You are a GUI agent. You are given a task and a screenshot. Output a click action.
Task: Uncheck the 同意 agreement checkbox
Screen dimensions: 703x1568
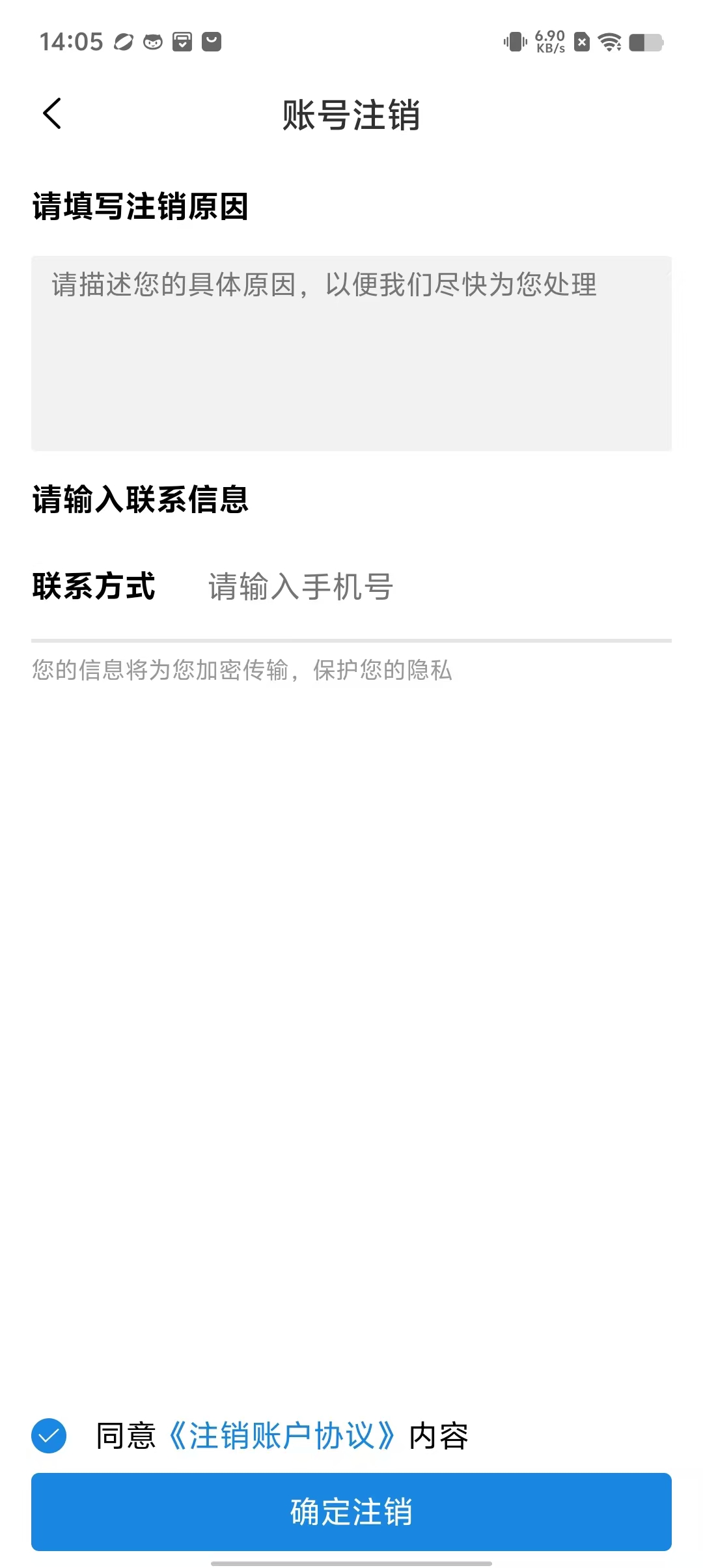49,1436
